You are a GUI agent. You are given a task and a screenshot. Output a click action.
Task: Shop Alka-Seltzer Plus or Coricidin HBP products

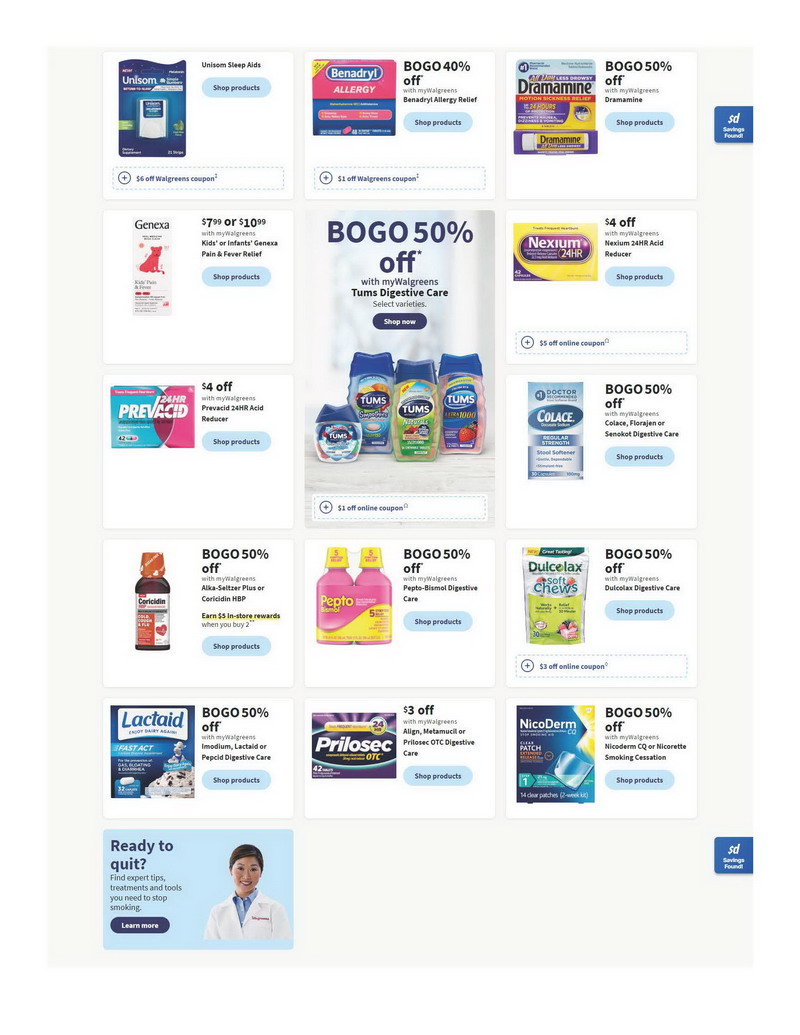[x=236, y=646]
